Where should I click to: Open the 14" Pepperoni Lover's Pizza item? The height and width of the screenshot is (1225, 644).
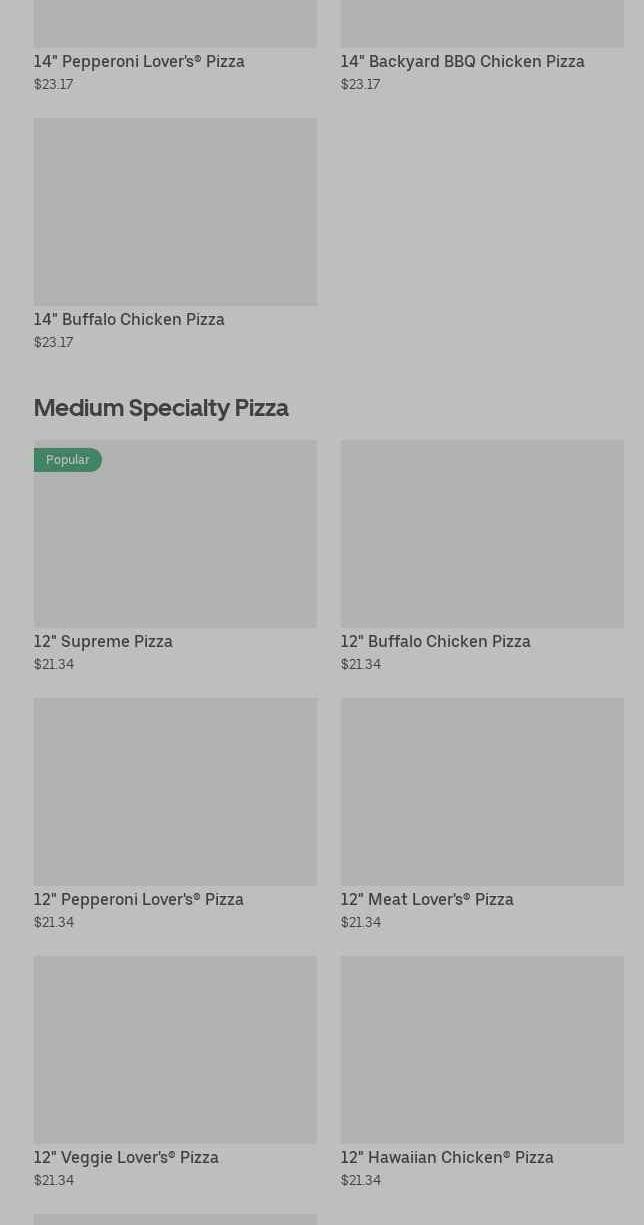tap(139, 61)
